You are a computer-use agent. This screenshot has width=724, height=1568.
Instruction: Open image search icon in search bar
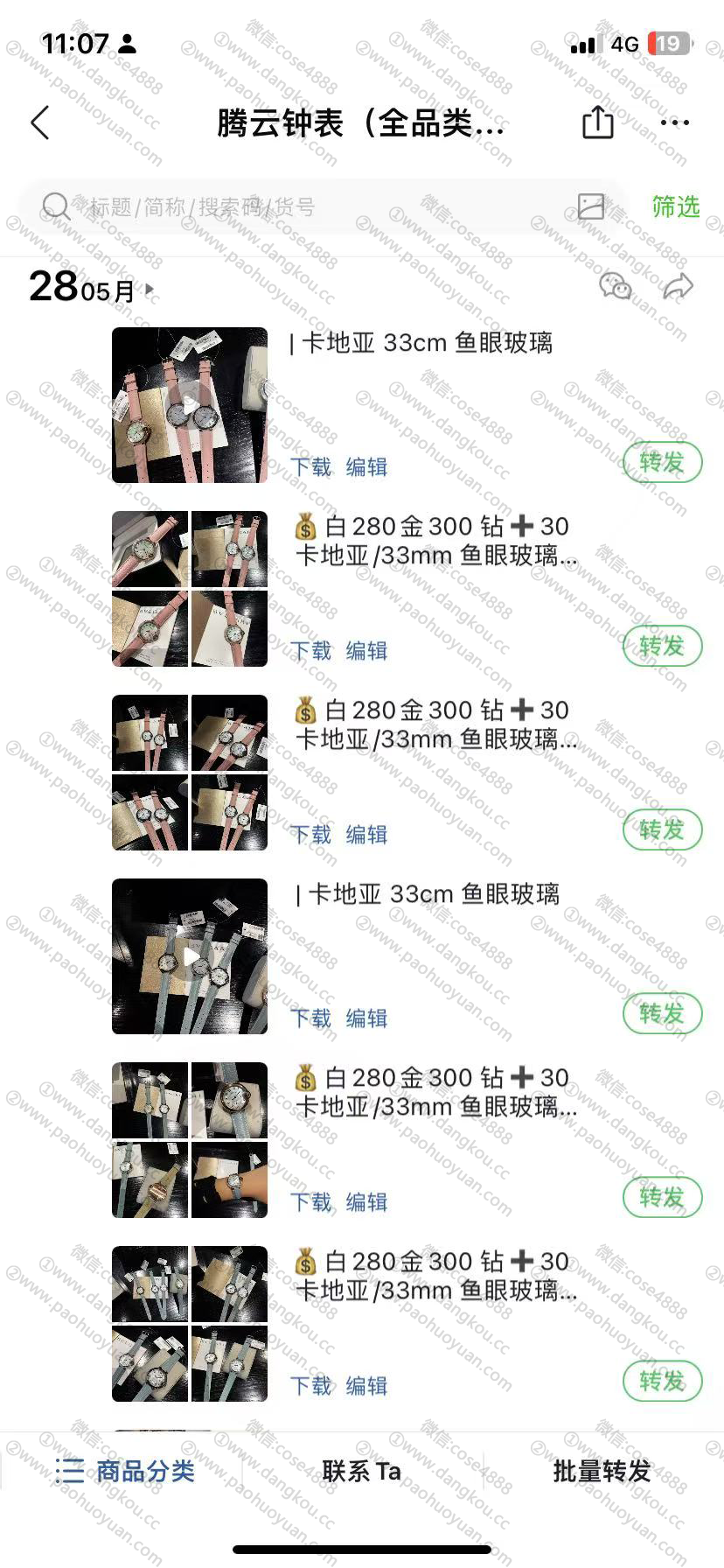point(591,206)
